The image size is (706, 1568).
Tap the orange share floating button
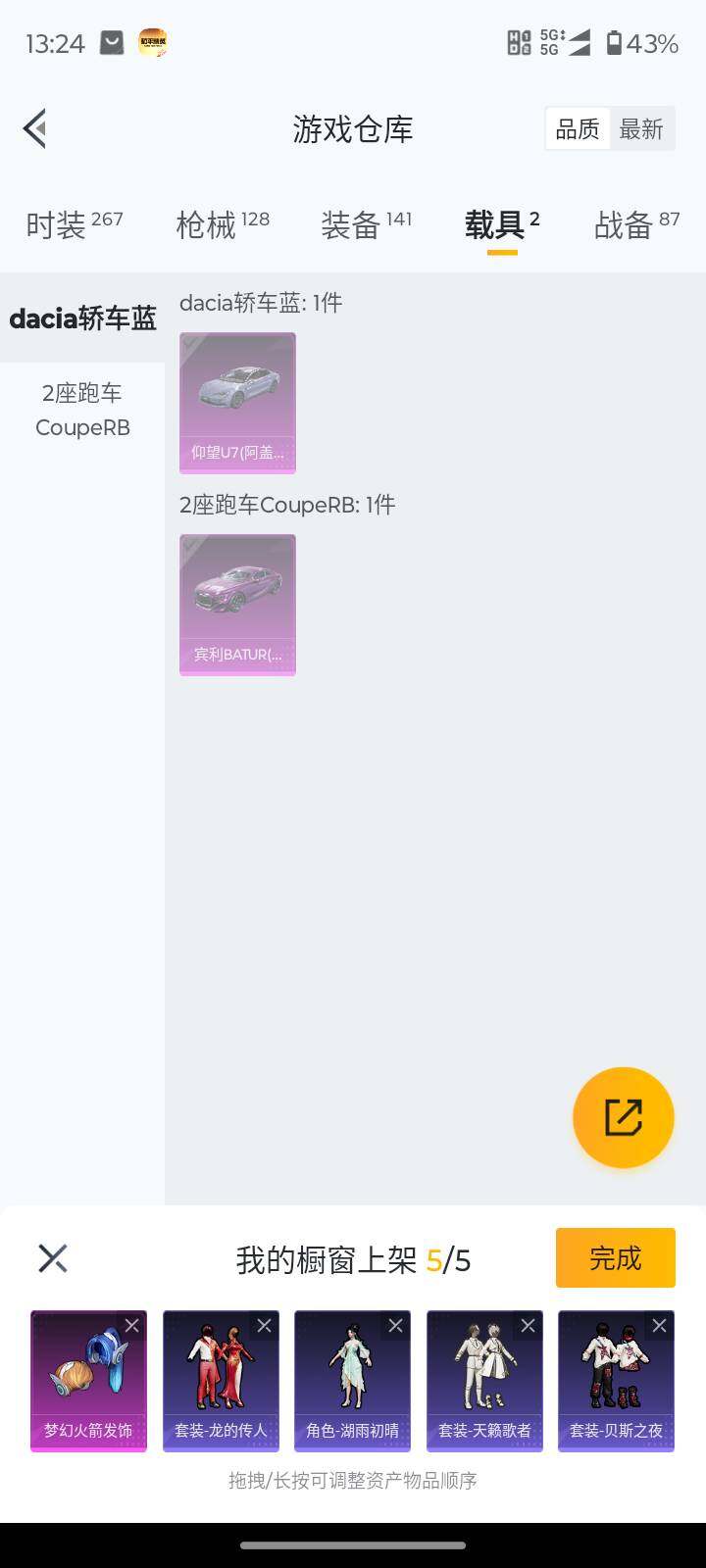point(623,1117)
